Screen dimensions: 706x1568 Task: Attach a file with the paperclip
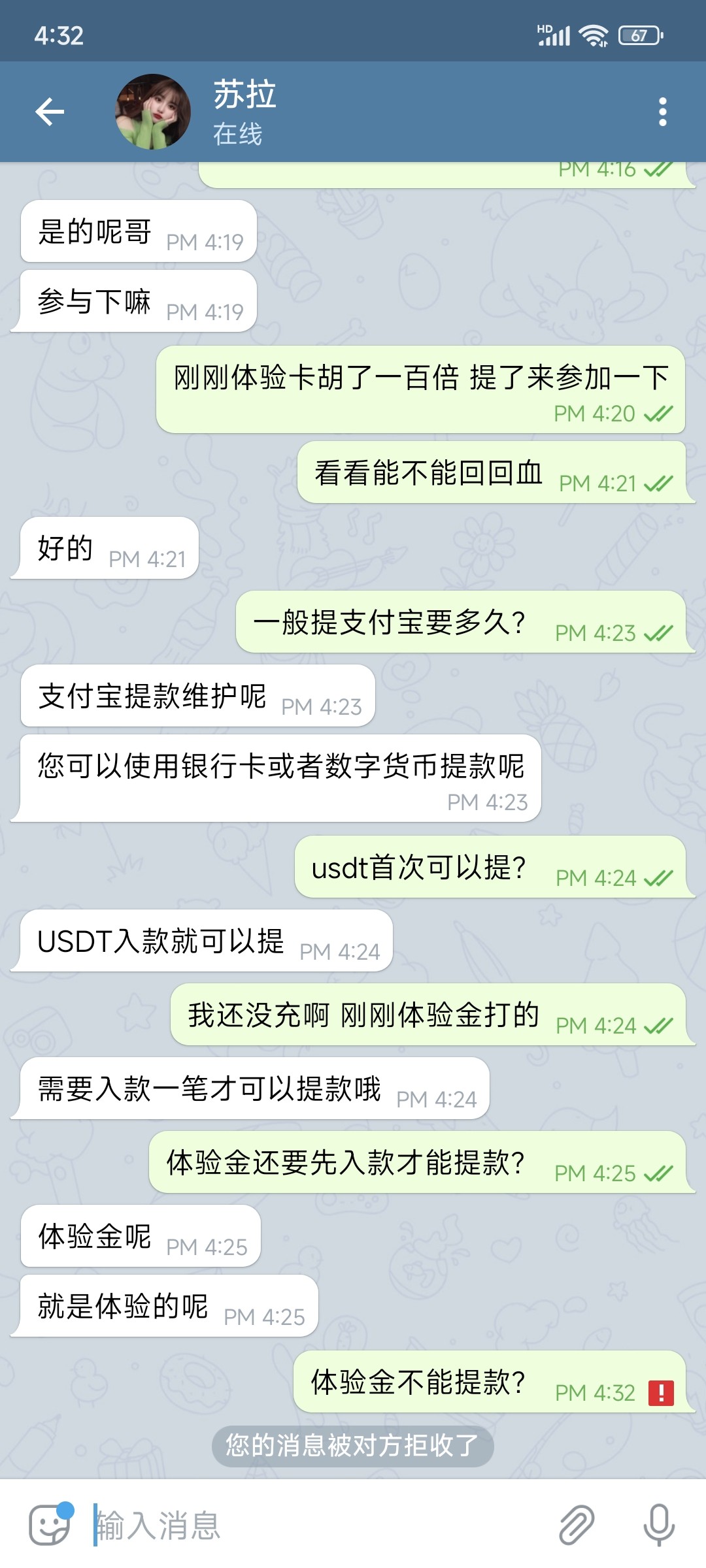point(577,1525)
